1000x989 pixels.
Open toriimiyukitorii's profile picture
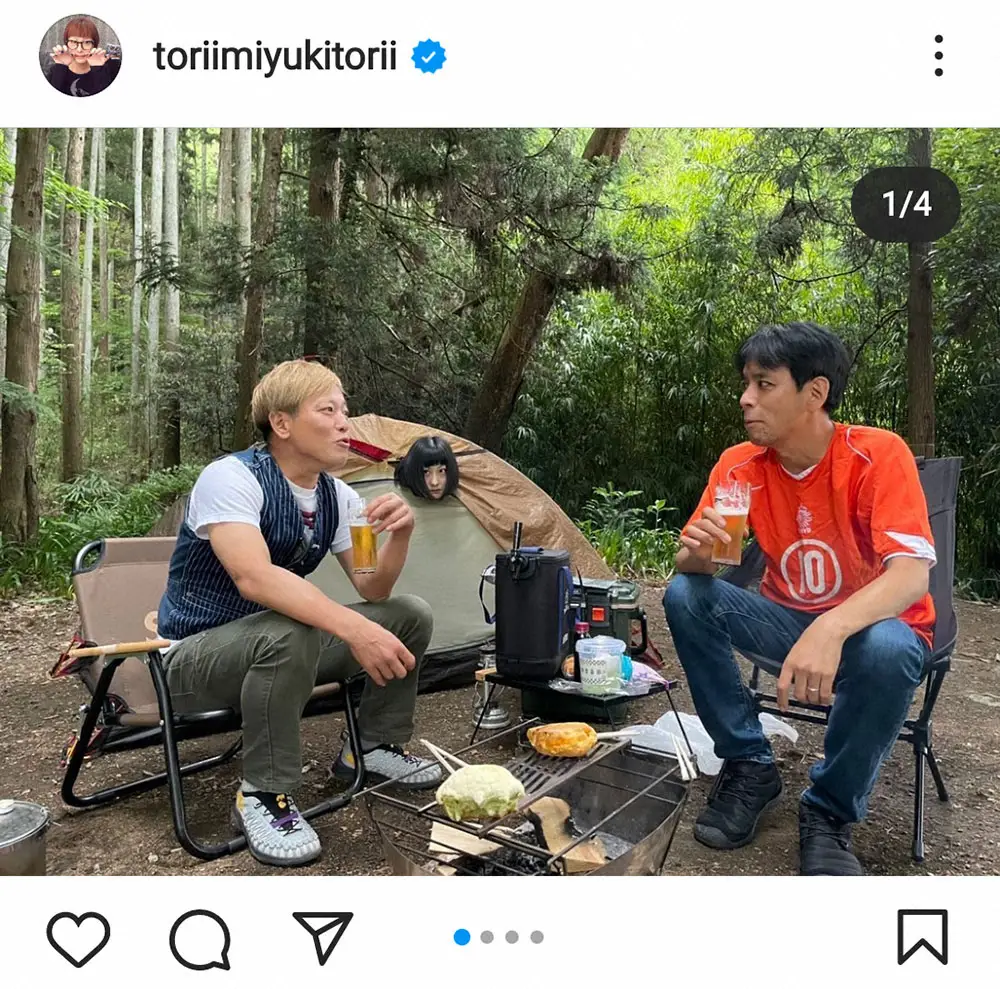coord(80,56)
